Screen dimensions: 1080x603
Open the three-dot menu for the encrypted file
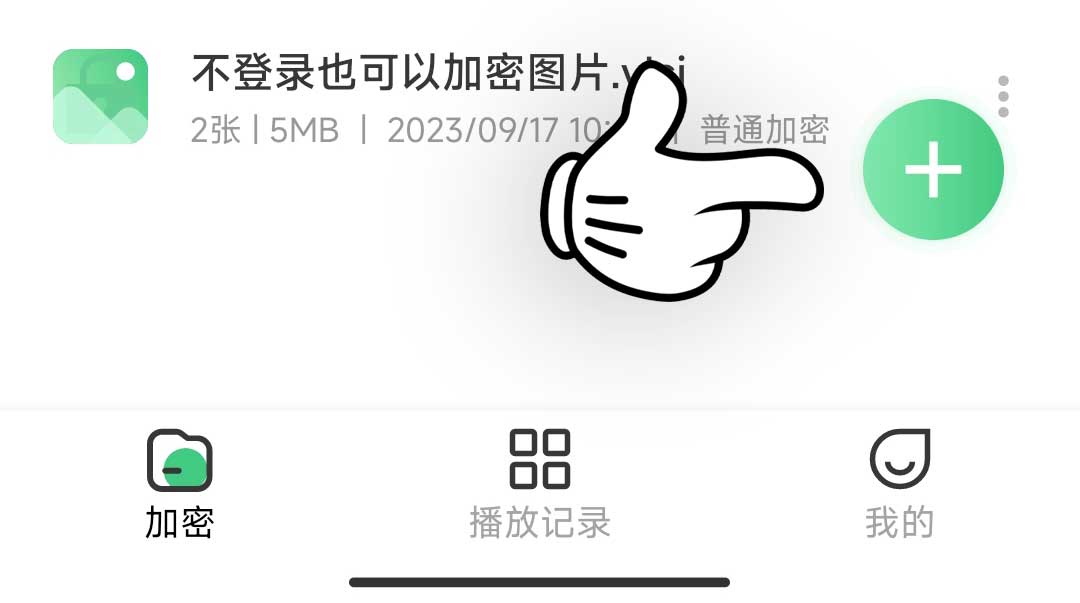point(1003,96)
